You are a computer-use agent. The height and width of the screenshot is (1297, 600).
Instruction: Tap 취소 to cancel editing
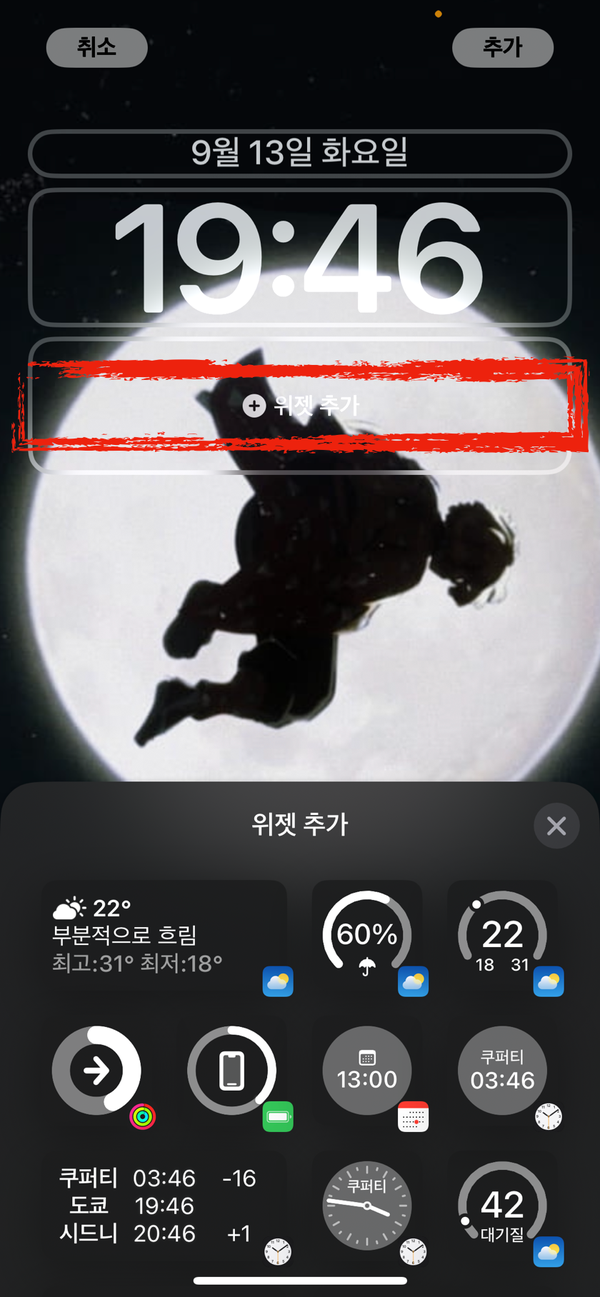point(97,47)
